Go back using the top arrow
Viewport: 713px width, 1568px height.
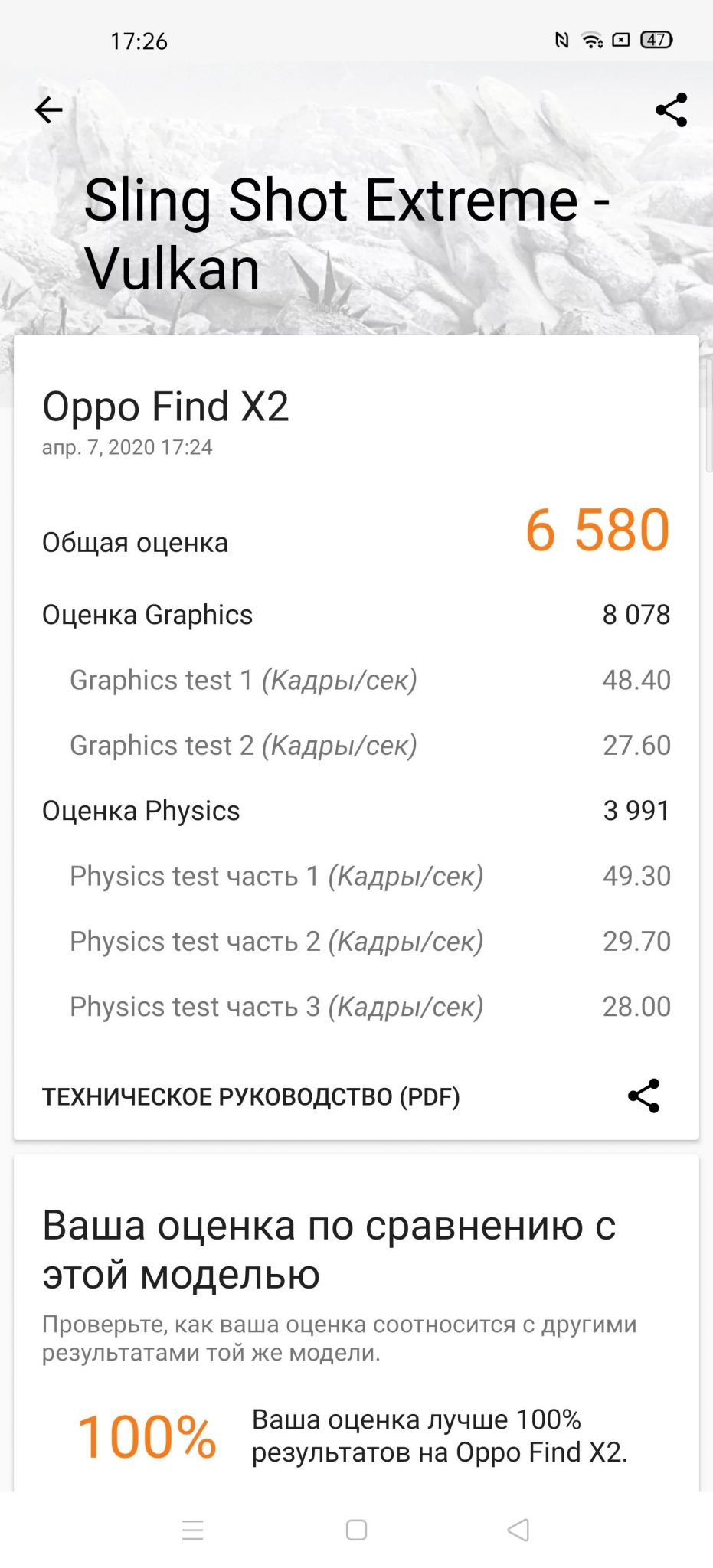49,110
